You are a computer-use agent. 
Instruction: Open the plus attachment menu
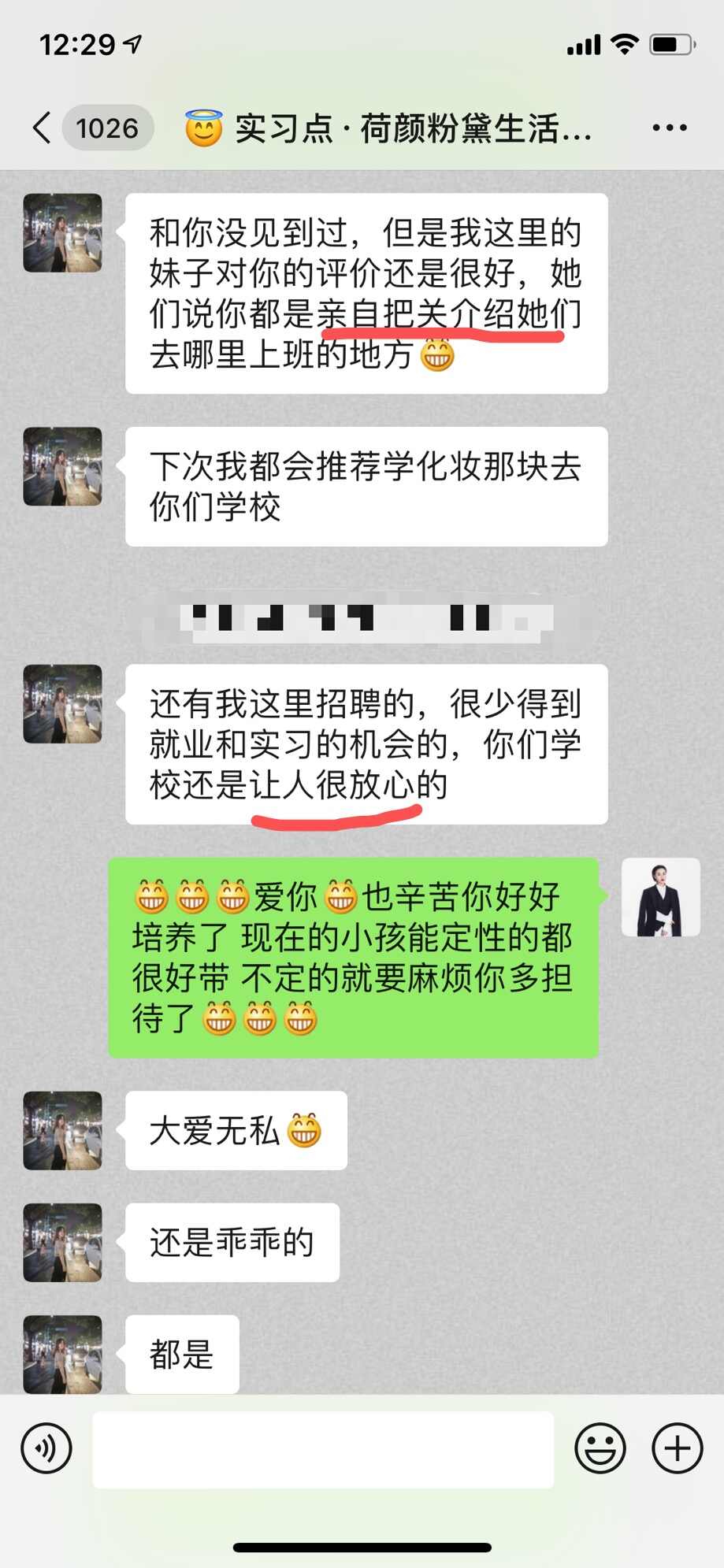677,1448
